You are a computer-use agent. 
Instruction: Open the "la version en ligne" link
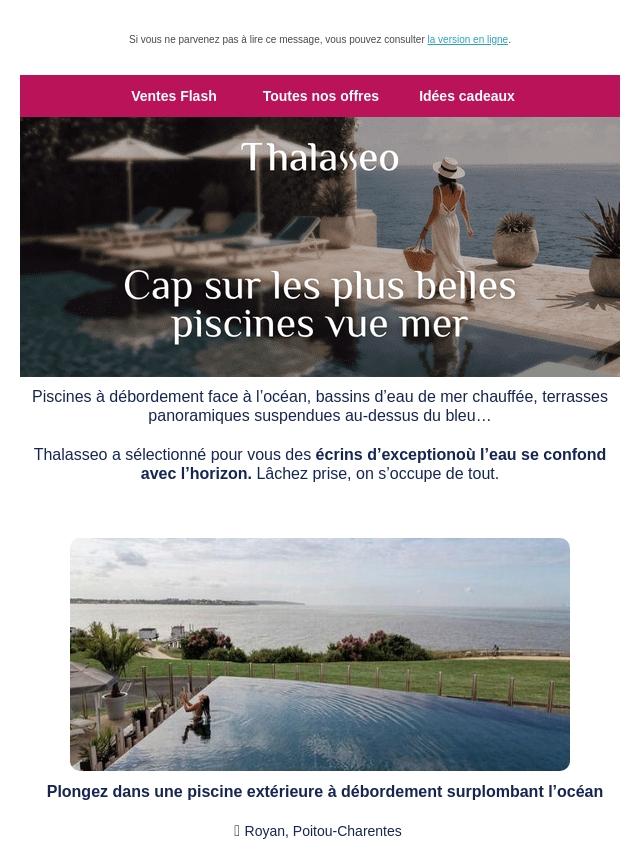point(467,40)
